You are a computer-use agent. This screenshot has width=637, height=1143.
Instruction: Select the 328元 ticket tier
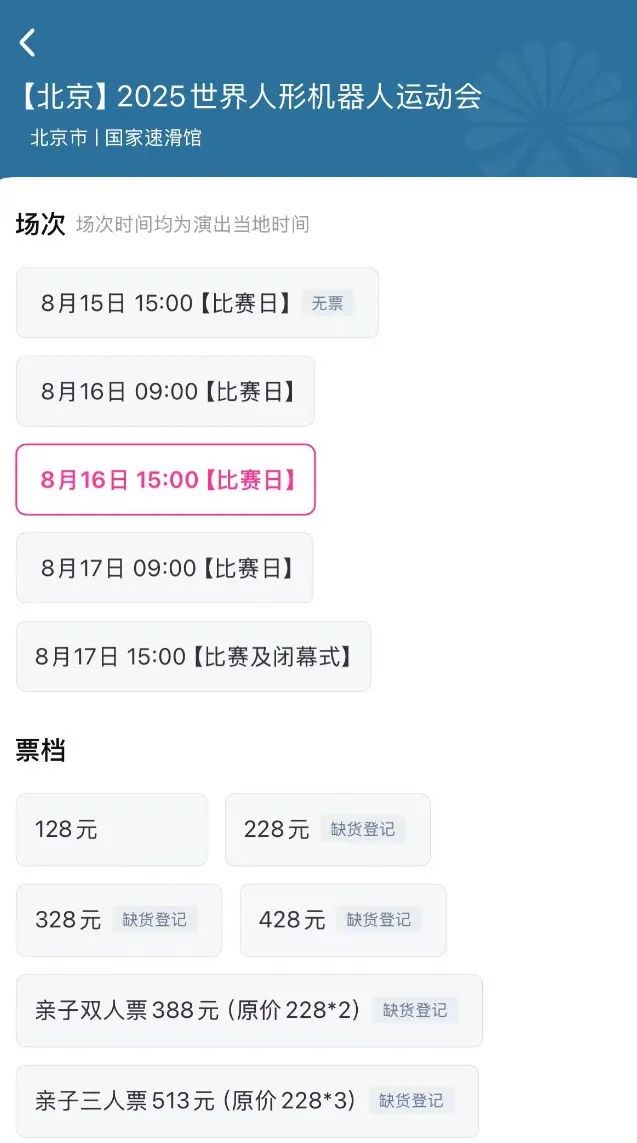pos(119,920)
